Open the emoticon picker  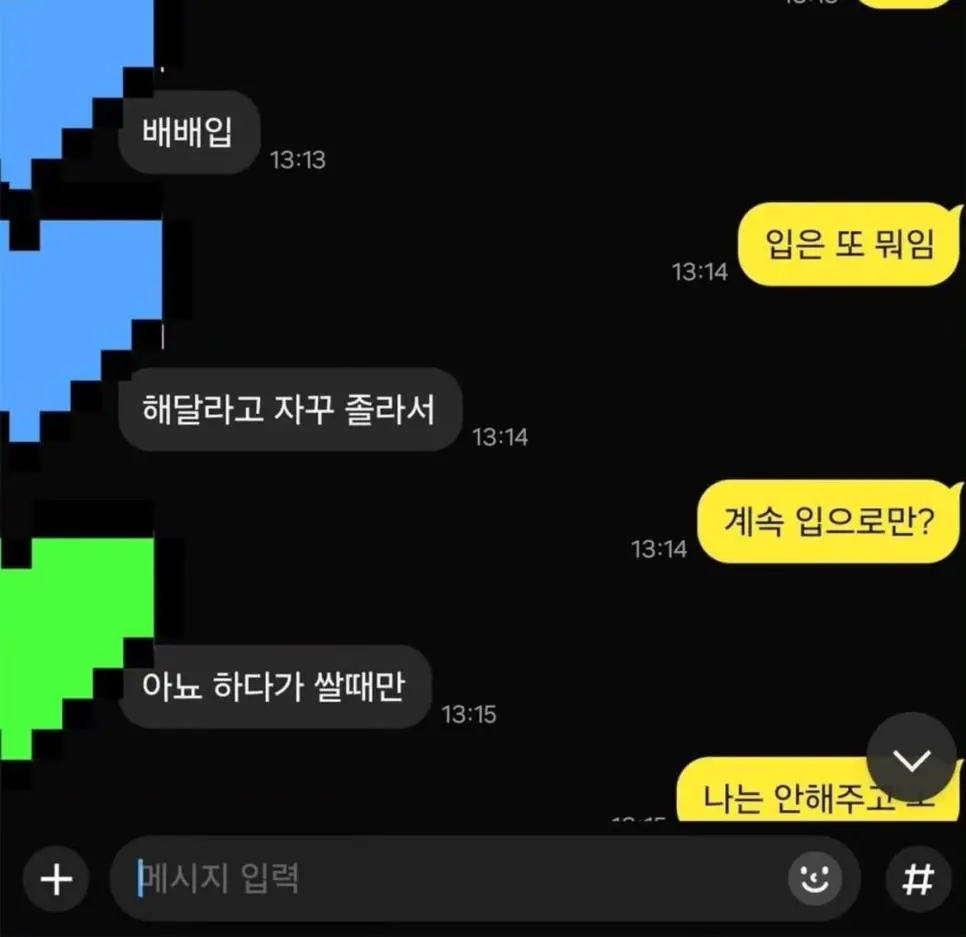pyautogui.click(x=815, y=879)
